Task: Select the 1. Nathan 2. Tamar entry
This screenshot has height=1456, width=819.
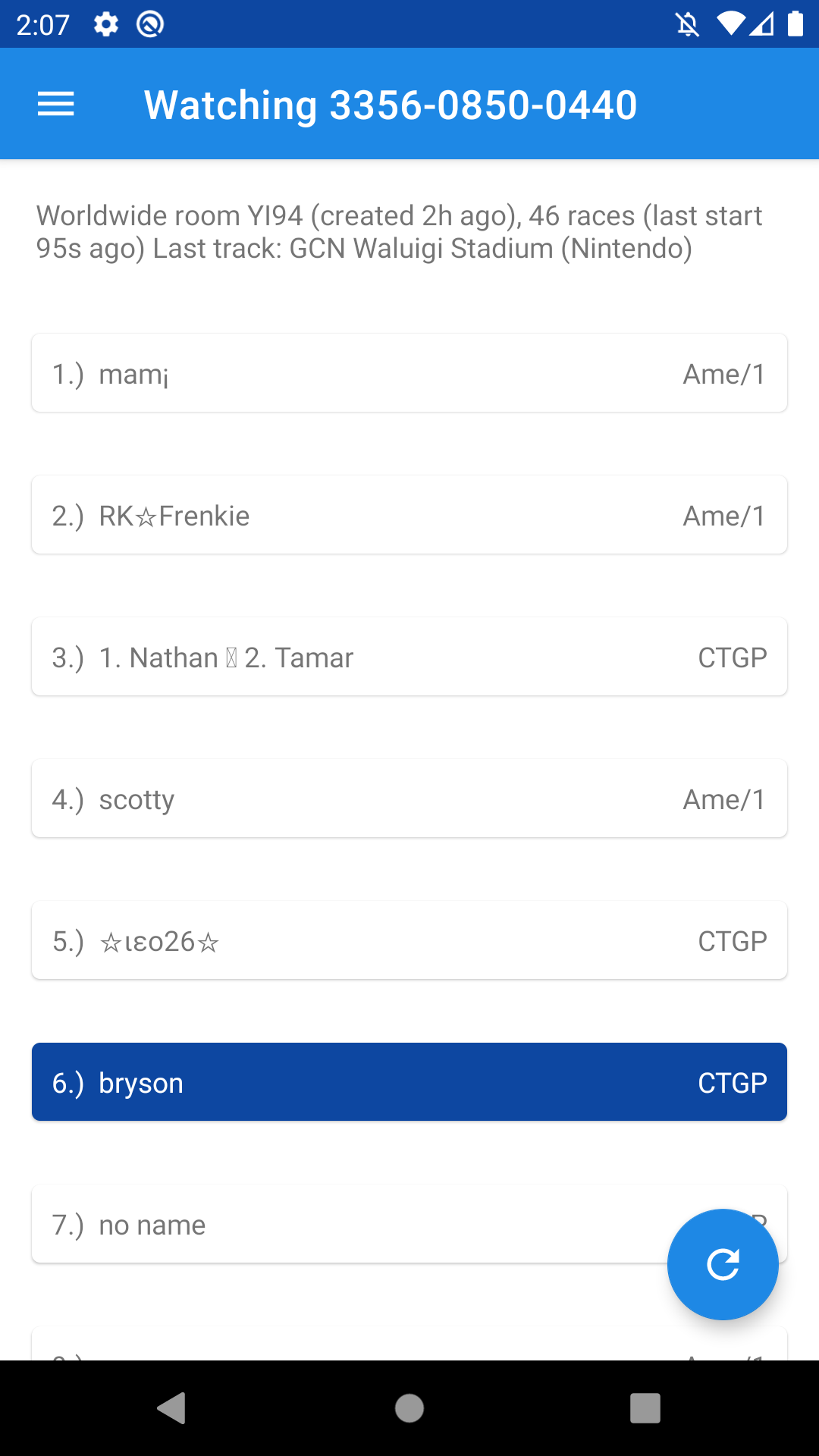Action: [x=409, y=657]
